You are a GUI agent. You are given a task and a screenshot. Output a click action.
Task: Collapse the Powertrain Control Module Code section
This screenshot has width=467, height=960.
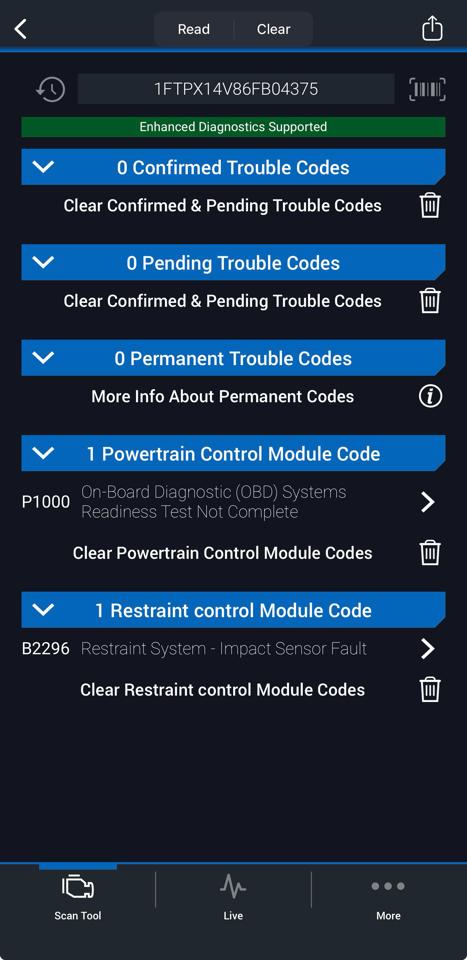point(233,454)
